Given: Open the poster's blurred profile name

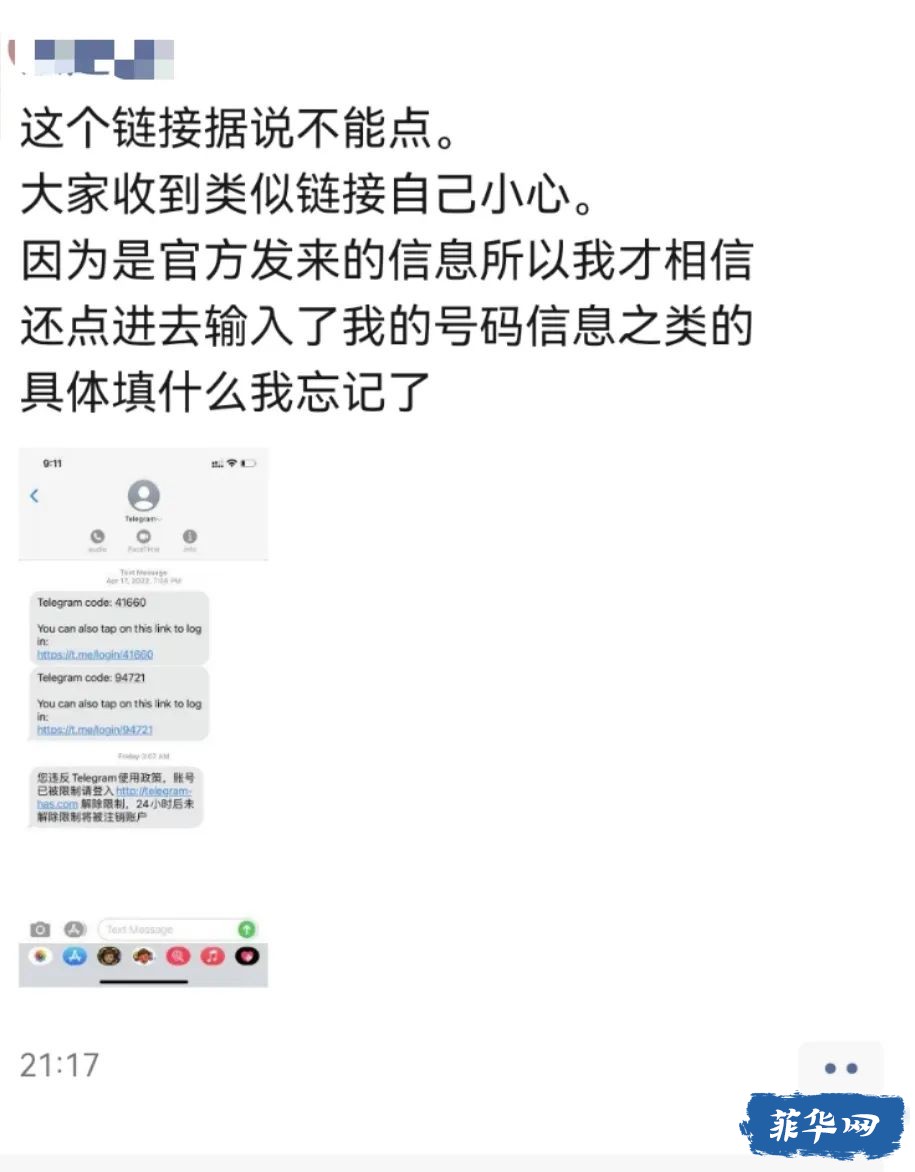Looking at the screenshot, I should [x=100, y=57].
